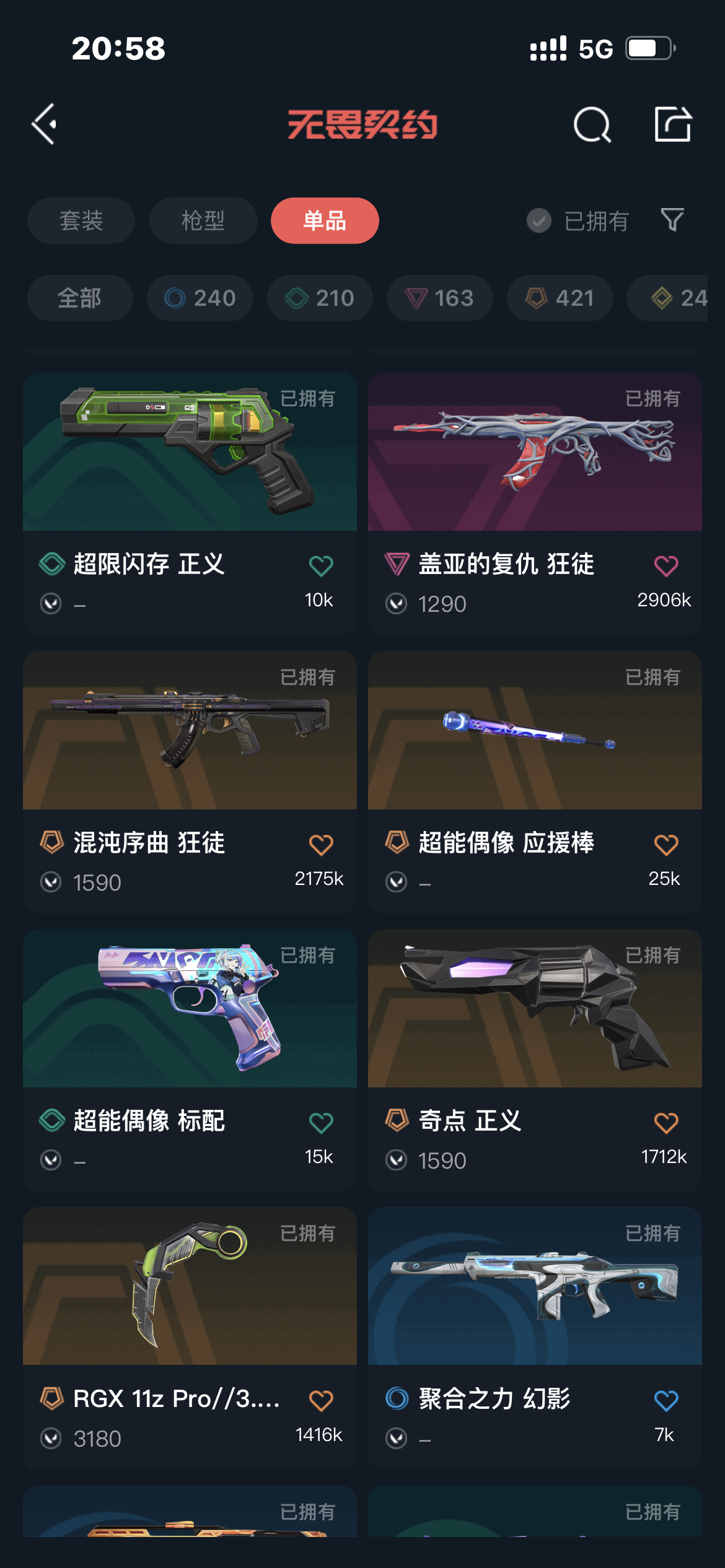Open the search icon
Viewport: 725px width, 1568px height.
coord(592,124)
